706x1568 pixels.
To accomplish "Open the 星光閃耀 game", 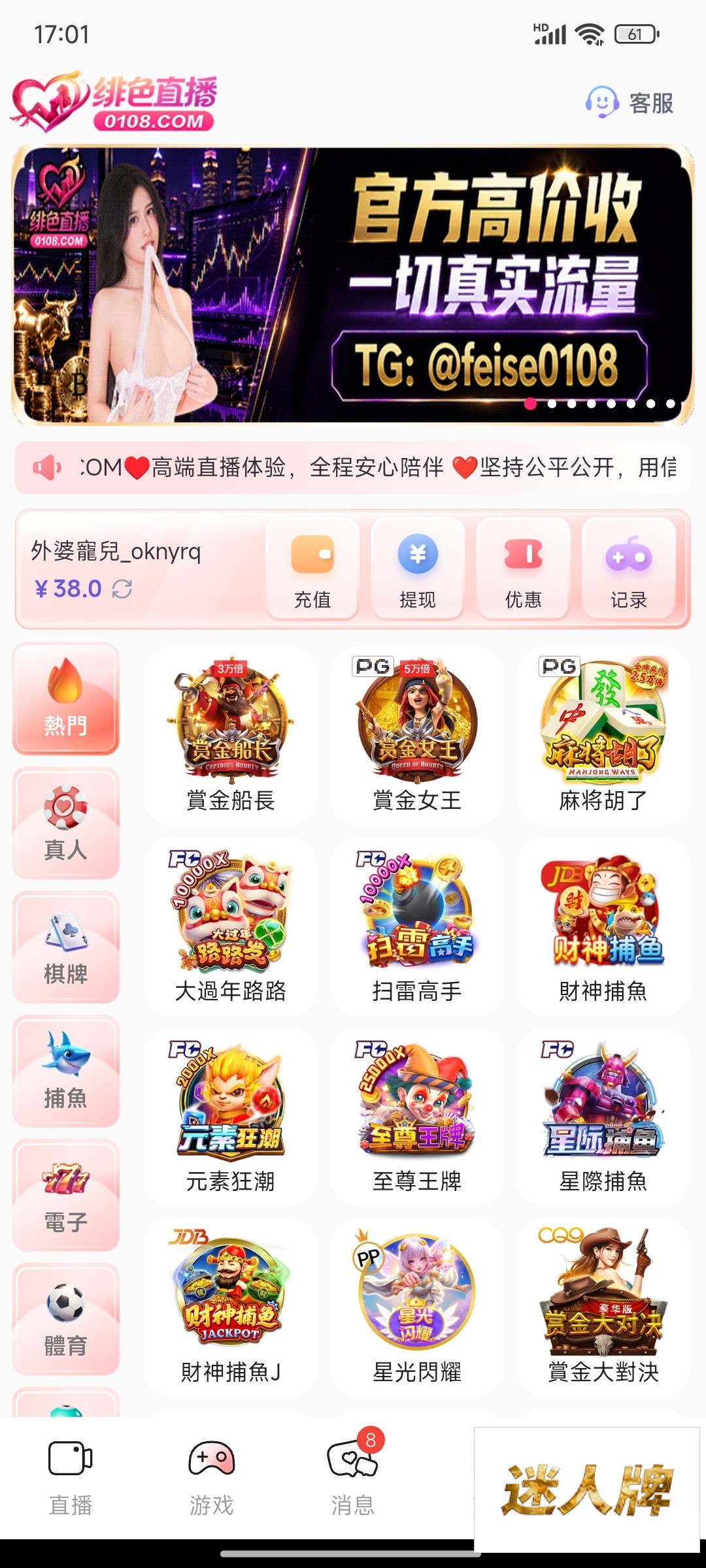I will click(x=417, y=1307).
